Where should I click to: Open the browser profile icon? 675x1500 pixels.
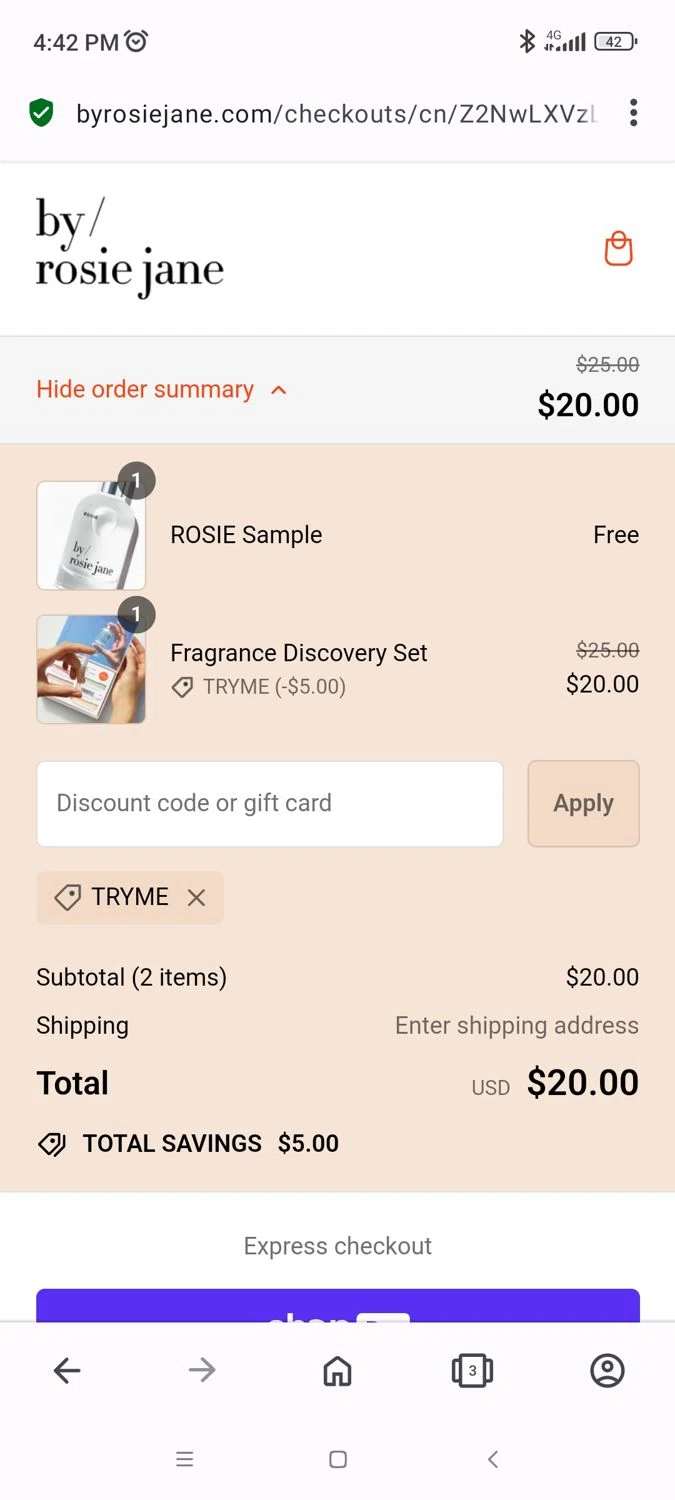point(607,1371)
